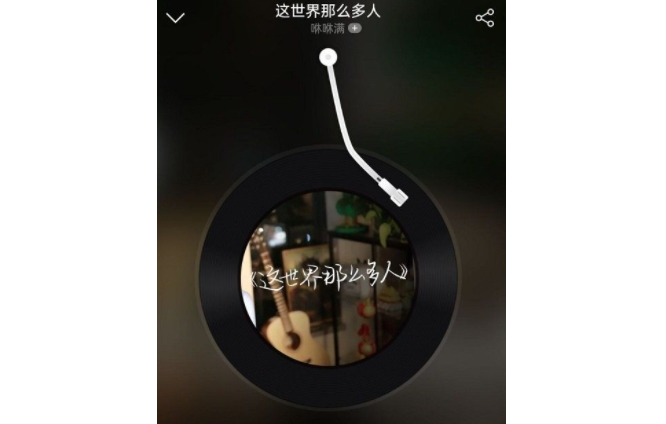Collapse the player with the down chevron
The height and width of the screenshot is (424, 666).
[x=176, y=18]
